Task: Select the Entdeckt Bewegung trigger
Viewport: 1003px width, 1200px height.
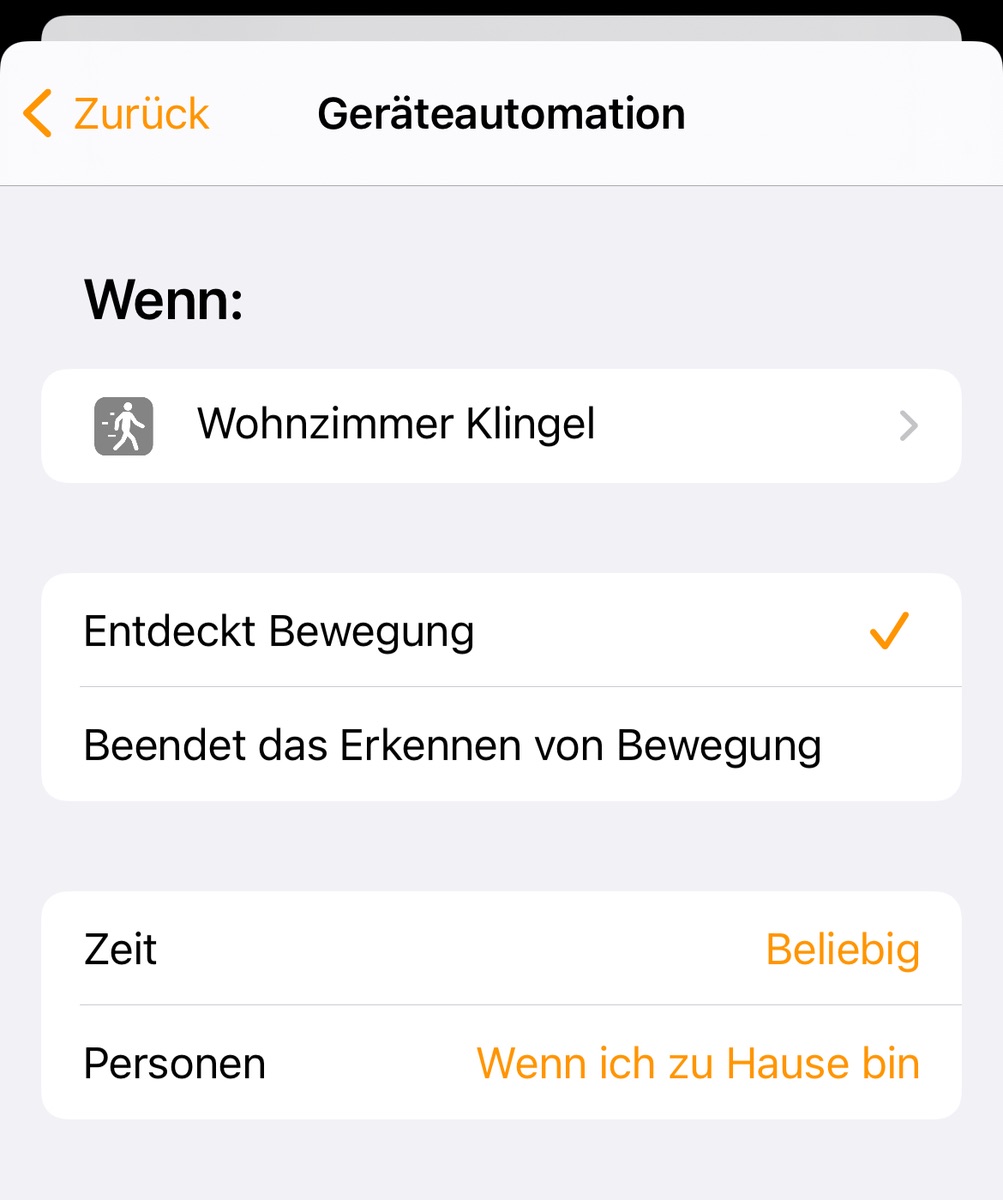Action: coord(500,632)
